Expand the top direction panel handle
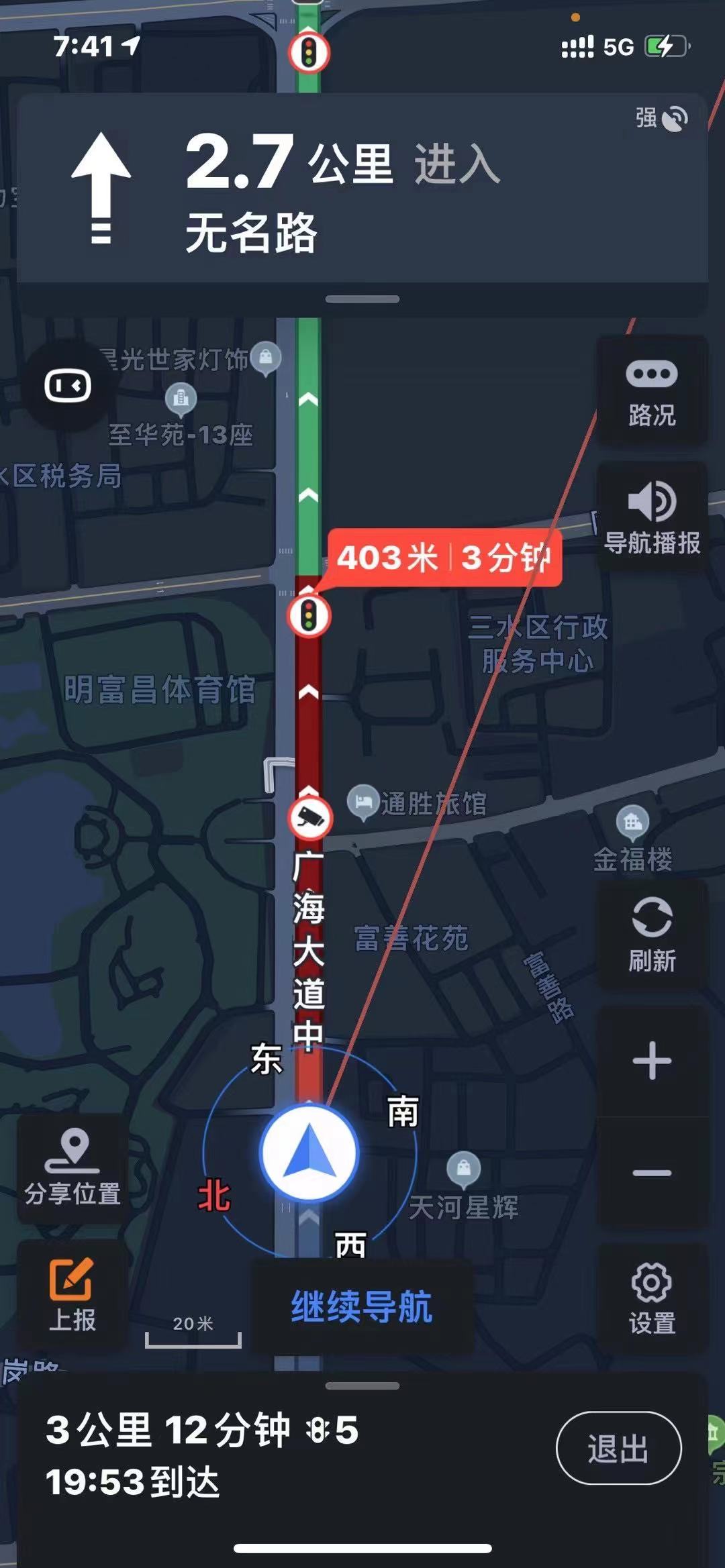Viewport: 725px width, 1568px height. (362, 299)
